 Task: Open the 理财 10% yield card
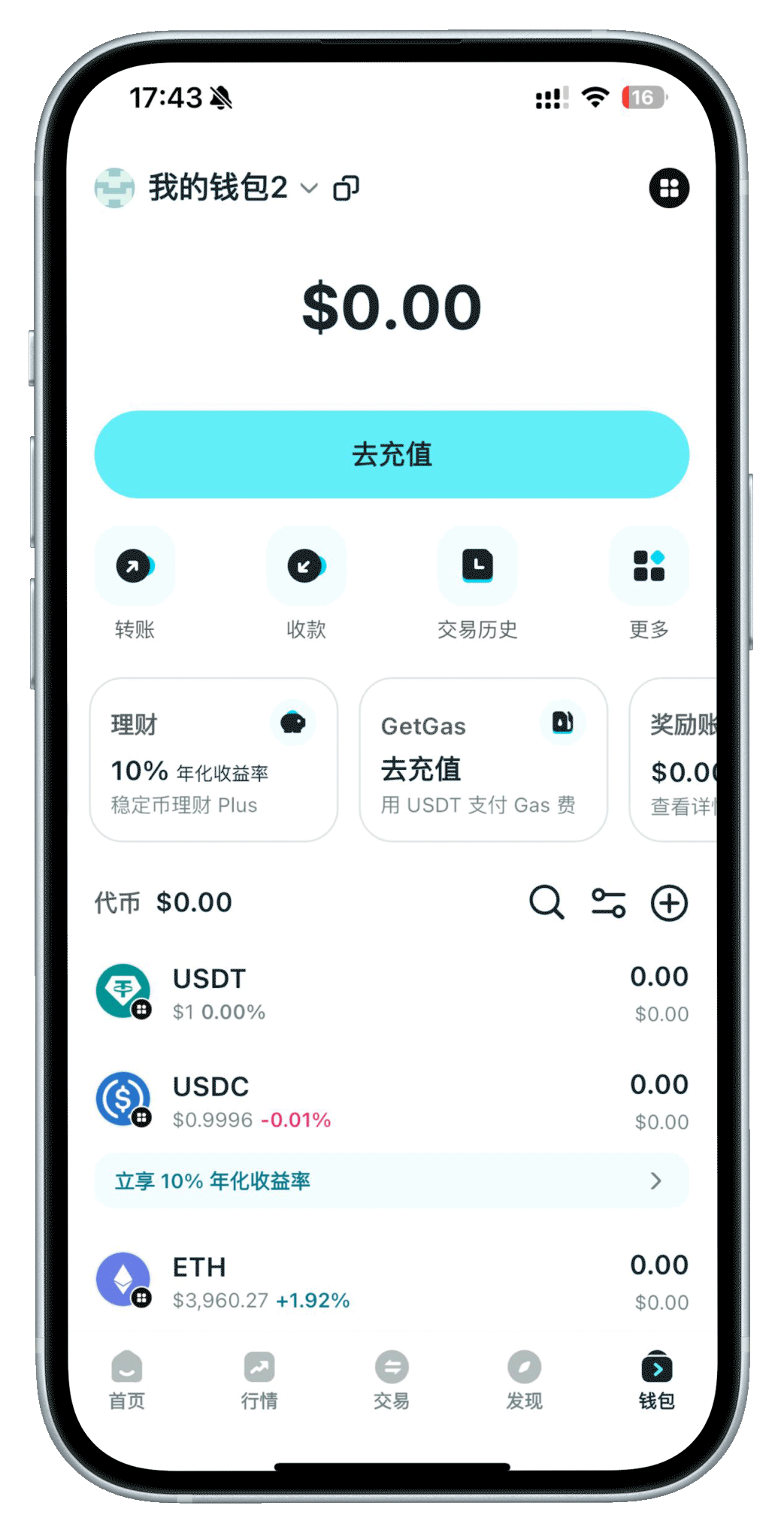(213, 759)
